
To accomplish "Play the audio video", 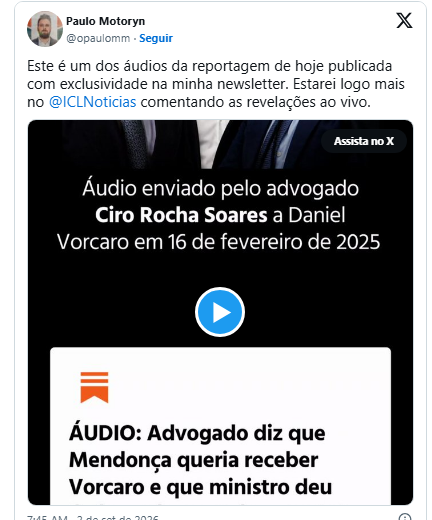I will (220, 312).
